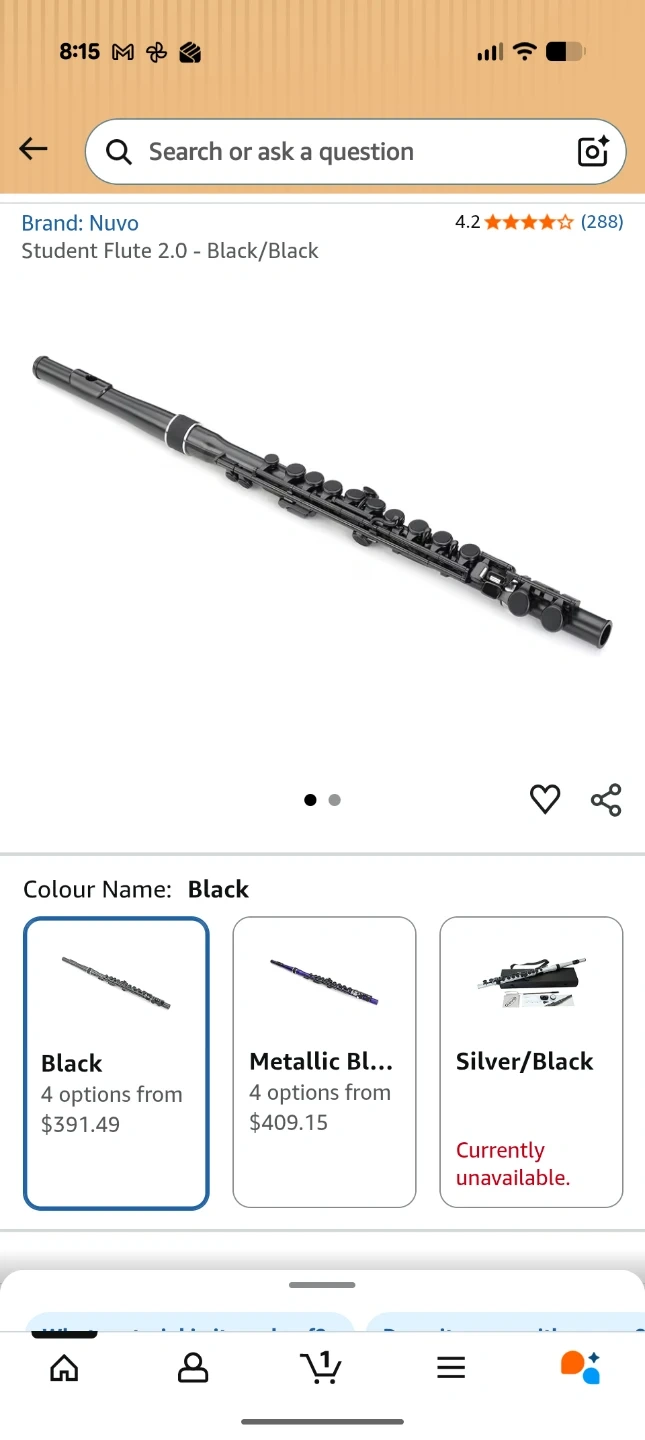Select the Black colour option
The width and height of the screenshot is (645, 1440).
116,1063
